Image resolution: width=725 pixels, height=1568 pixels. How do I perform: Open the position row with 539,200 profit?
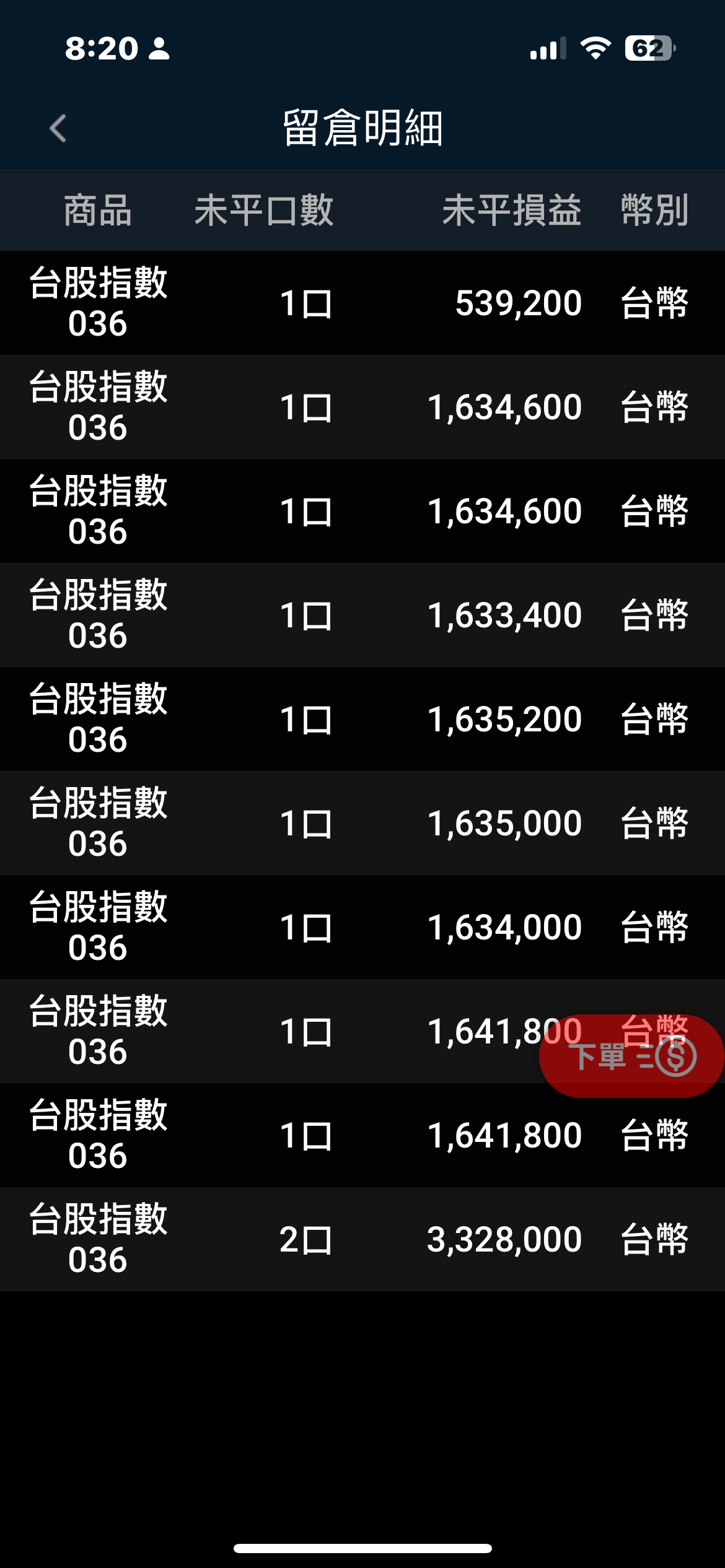coord(362,303)
